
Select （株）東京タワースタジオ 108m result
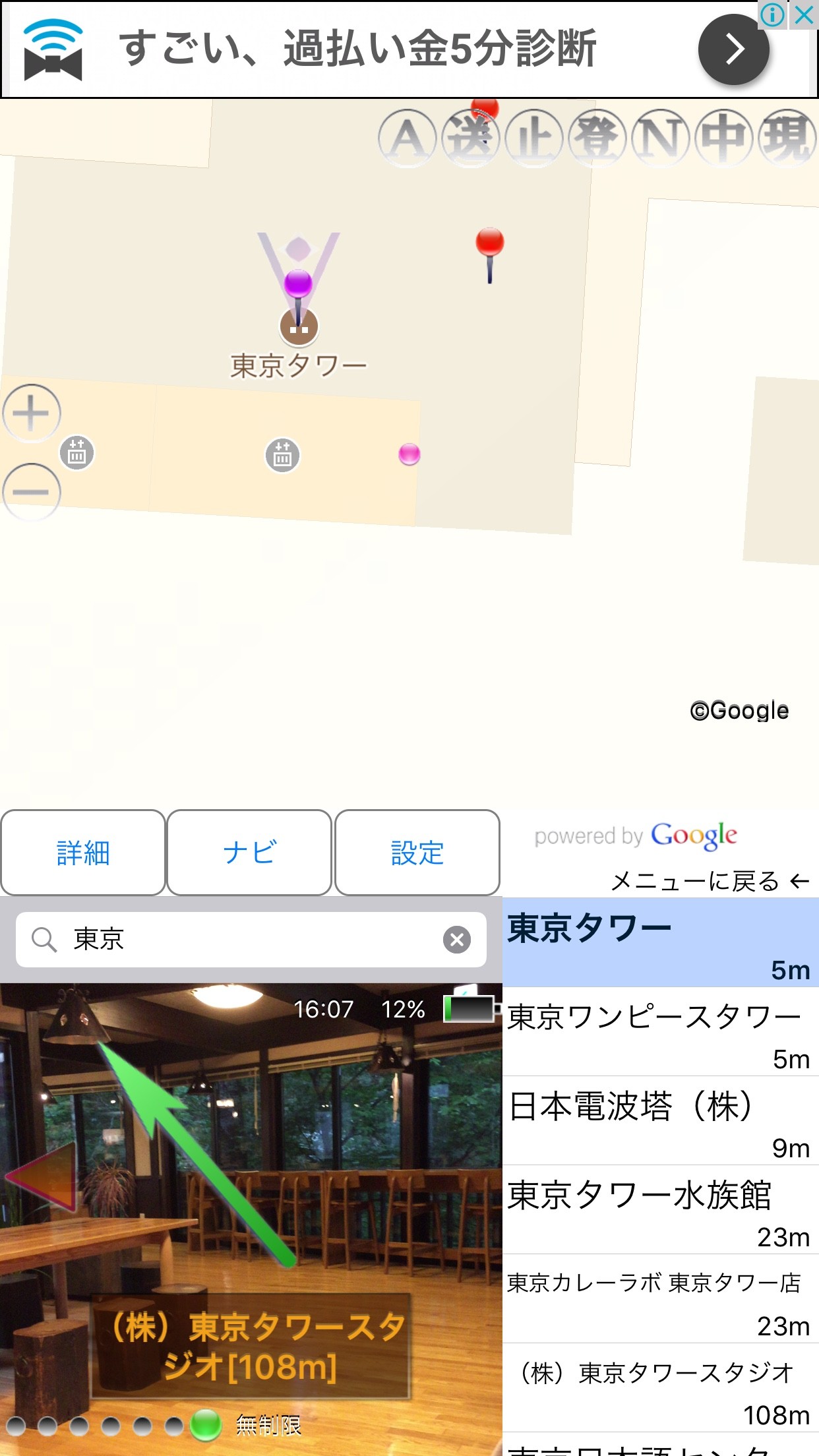(661, 1388)
